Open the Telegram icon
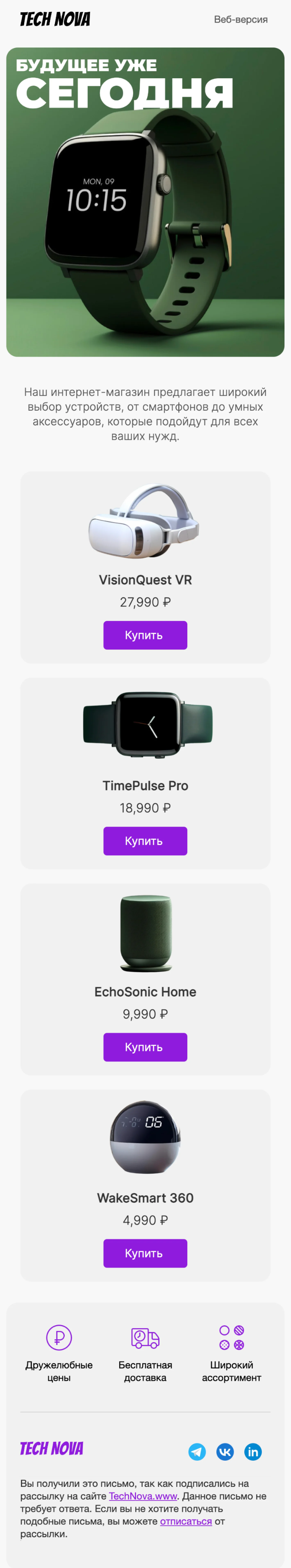 click(197, 1452)
